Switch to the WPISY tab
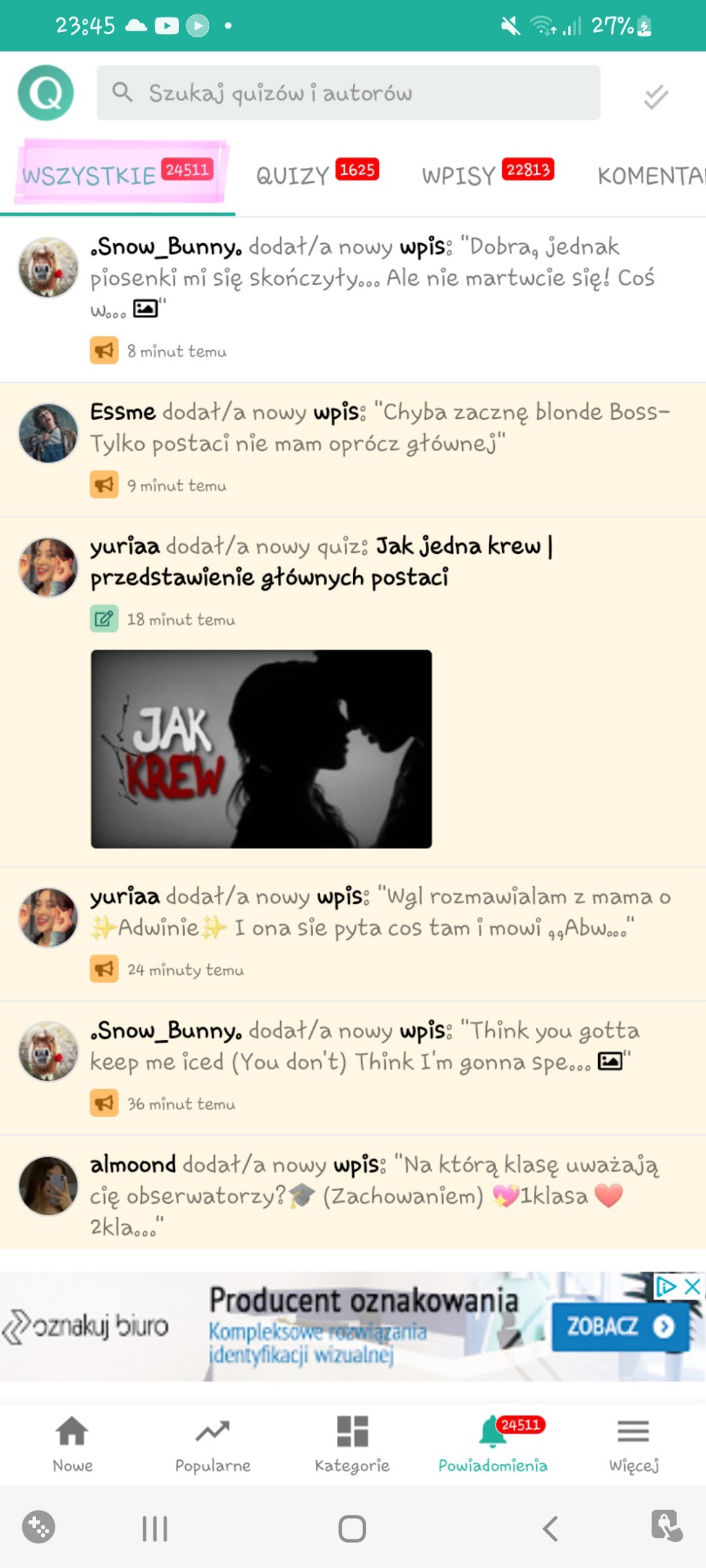 point(487,175)
